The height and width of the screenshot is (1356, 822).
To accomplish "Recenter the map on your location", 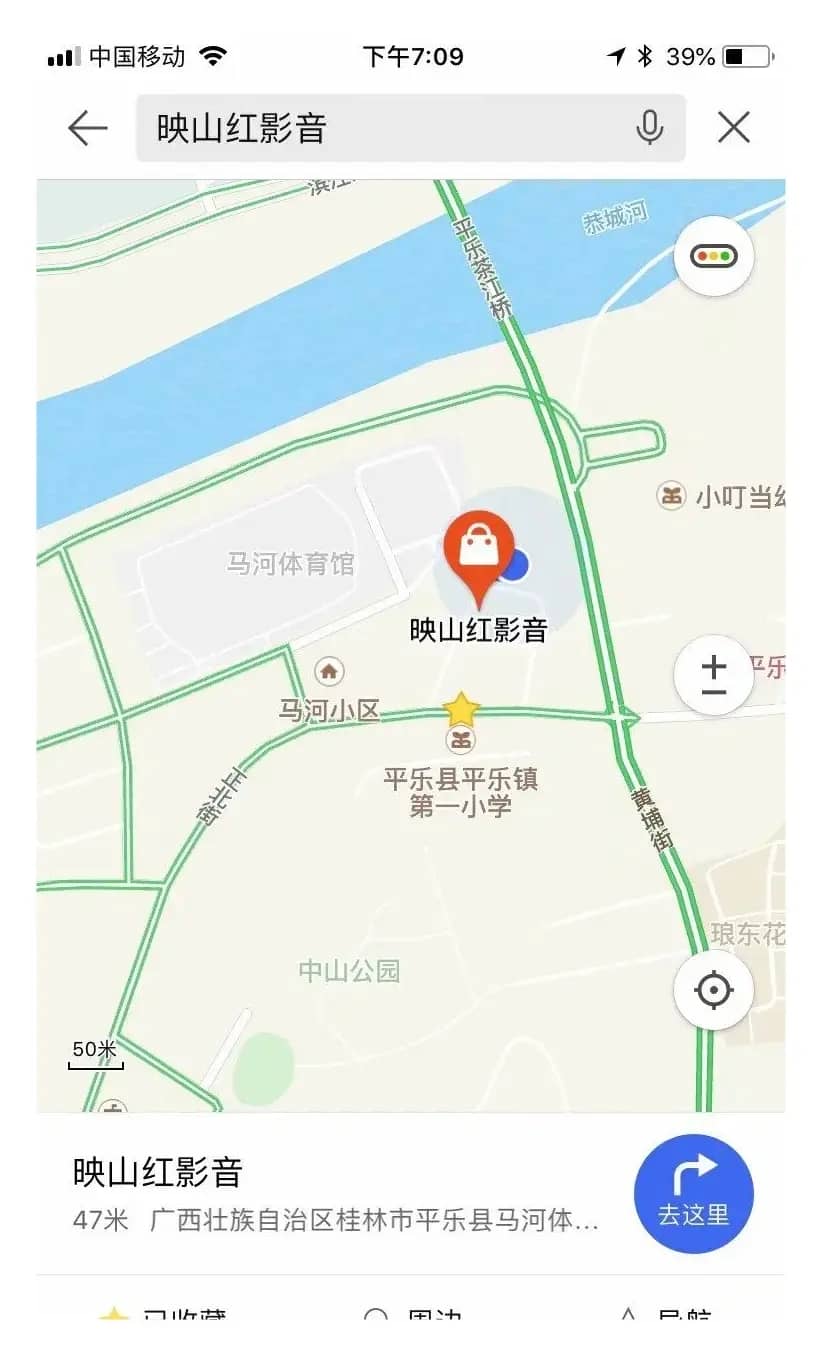I will pyautogui.click(x=713, y=989).
